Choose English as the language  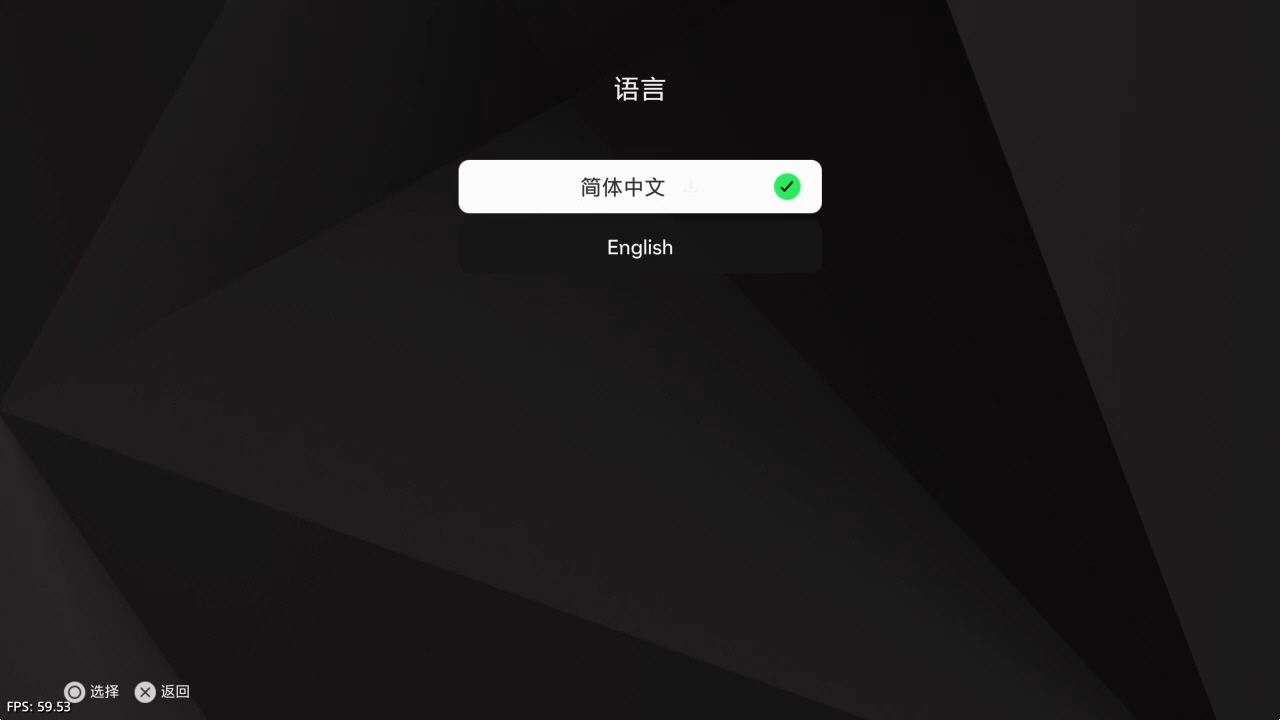point(639,248)
